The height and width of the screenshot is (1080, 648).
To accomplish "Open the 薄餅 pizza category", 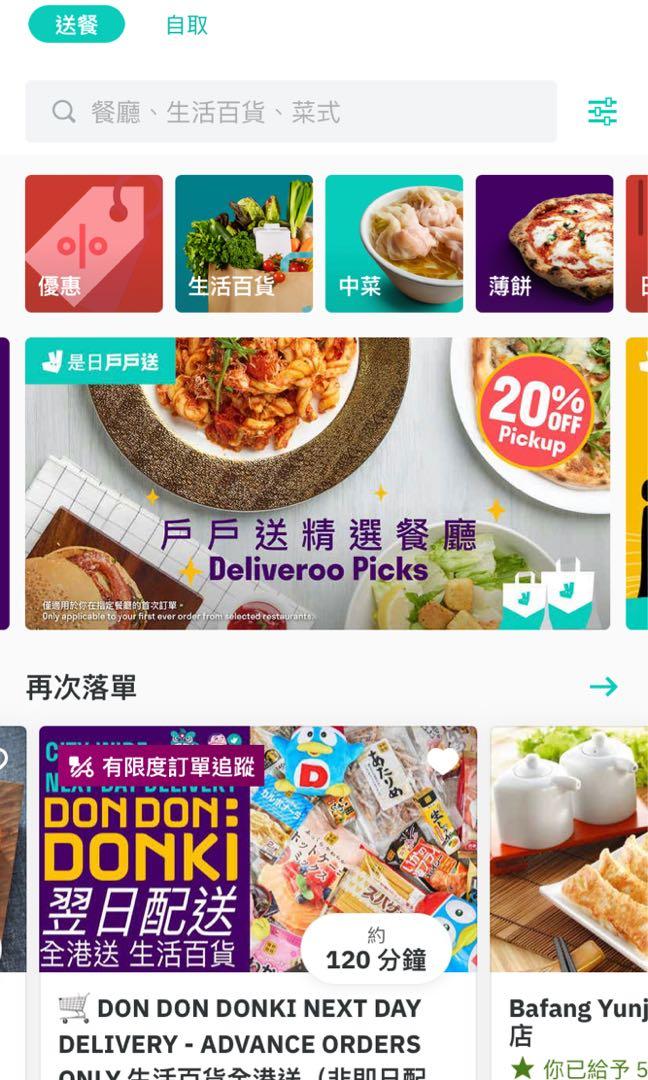I will [x=544, y=244].
